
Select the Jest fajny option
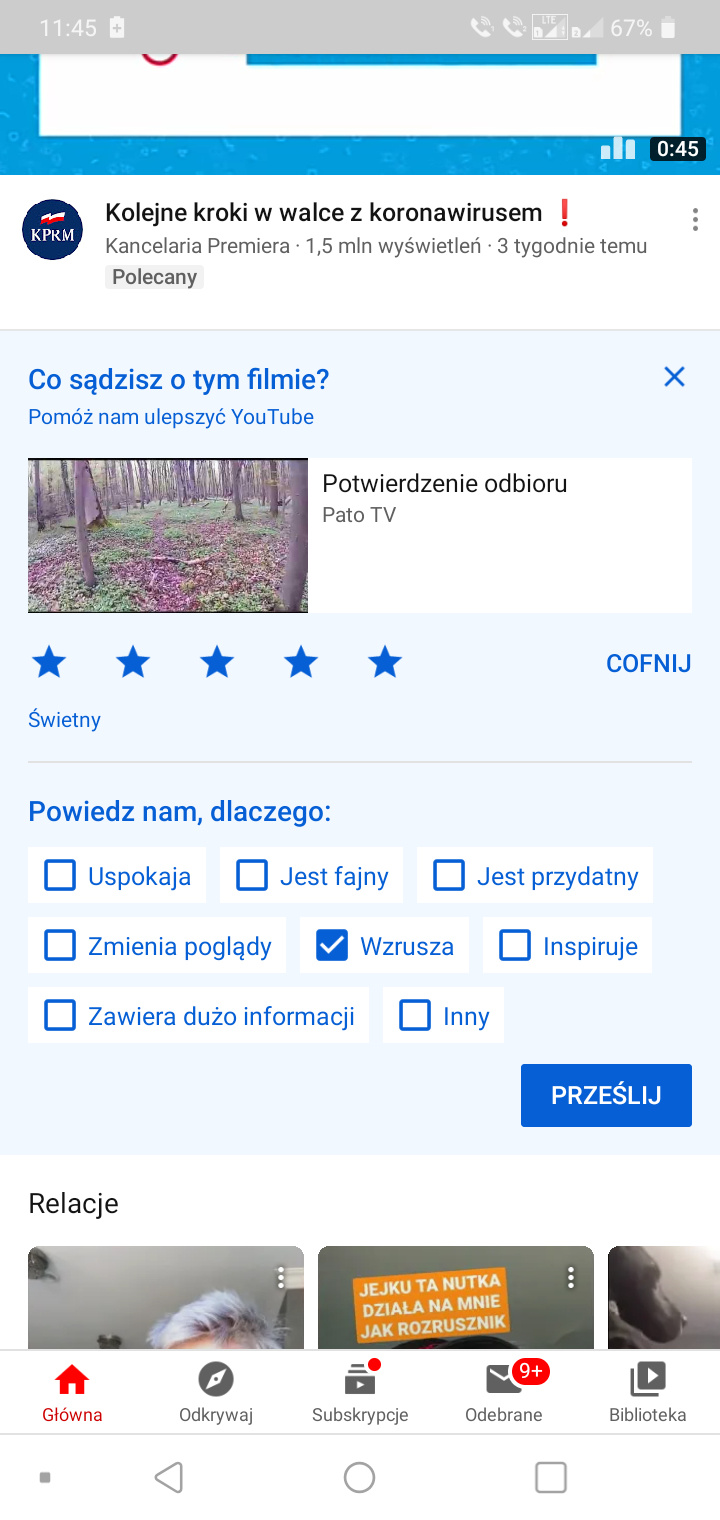tap(252, 876)
